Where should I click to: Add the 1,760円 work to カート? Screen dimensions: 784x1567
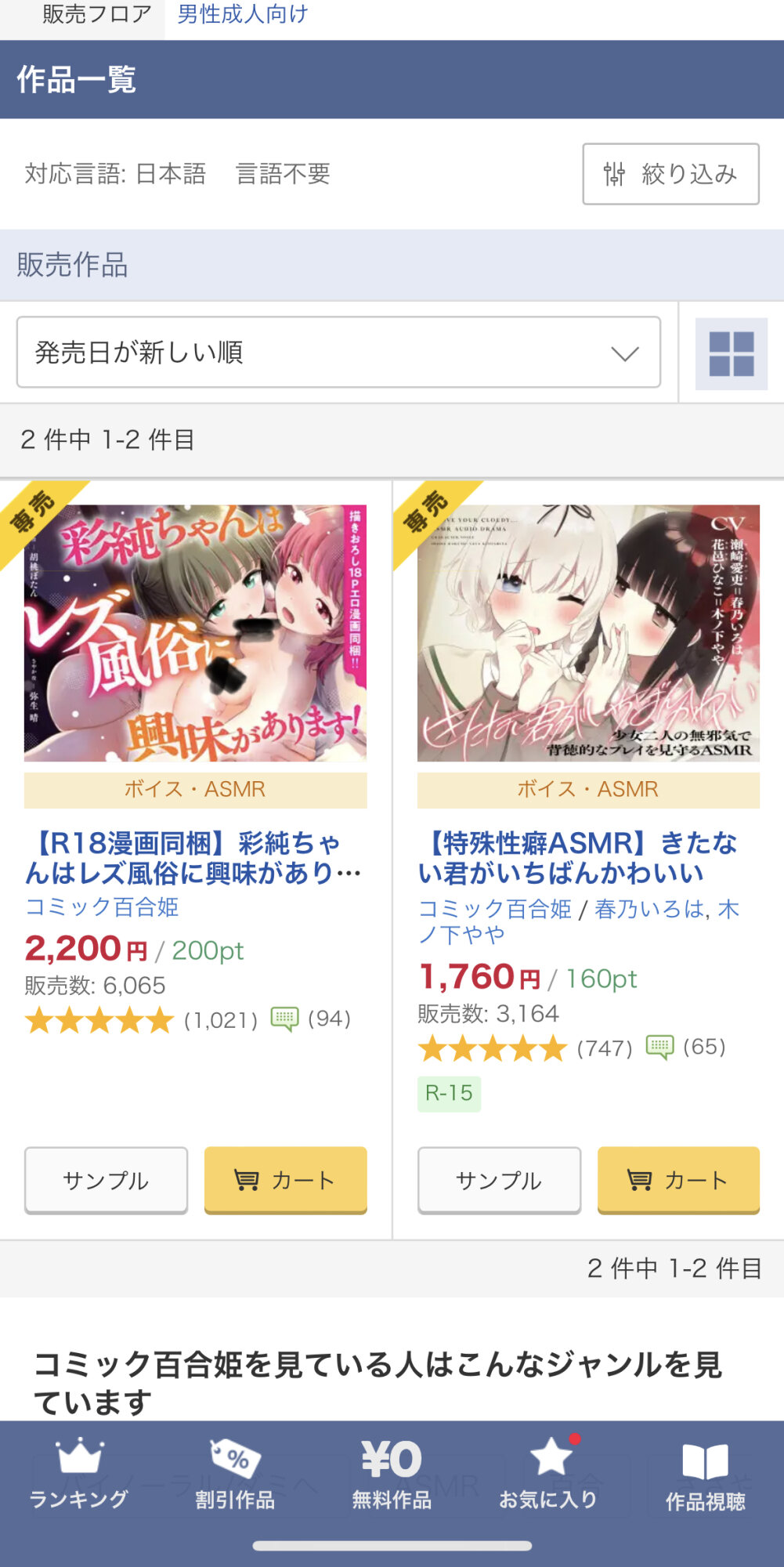(x=678, y=1180)
